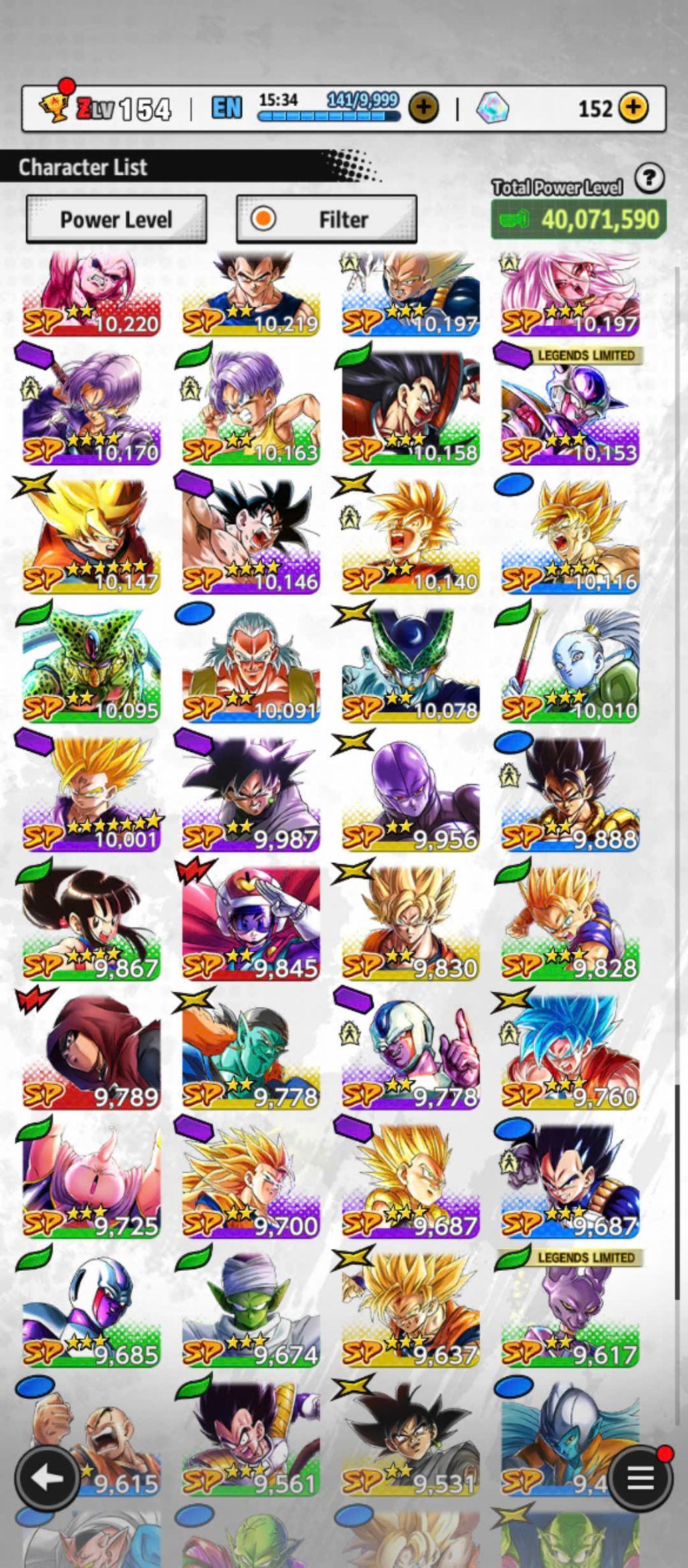Open the Power Level sort button
The image size is (688, 1568).
point(116,219)
